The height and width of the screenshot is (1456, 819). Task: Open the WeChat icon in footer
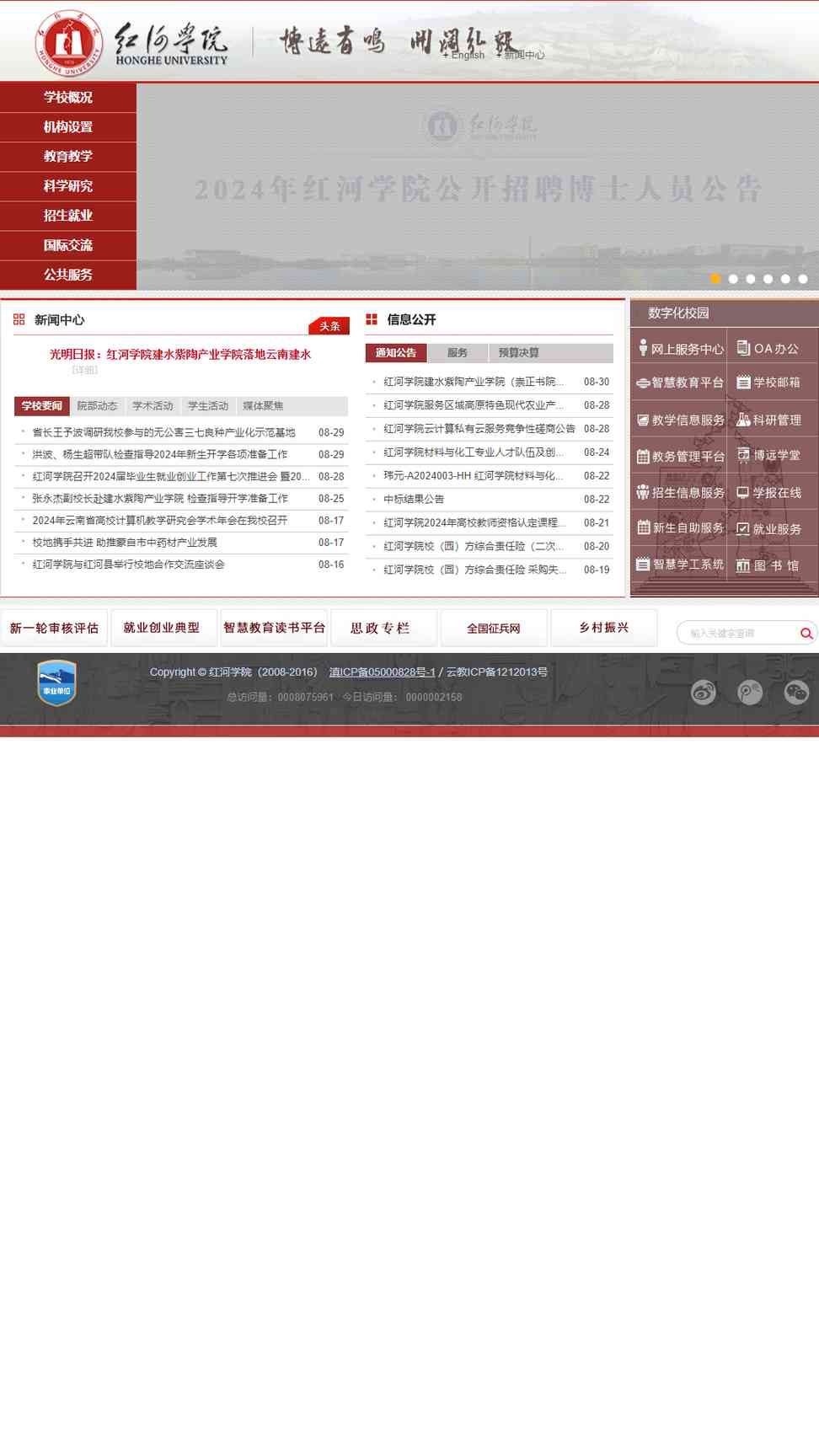coord(796,693)
